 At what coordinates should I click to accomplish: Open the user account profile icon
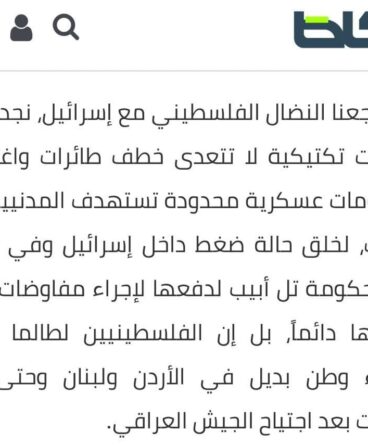pyautogui.click(x=21, y=28)
